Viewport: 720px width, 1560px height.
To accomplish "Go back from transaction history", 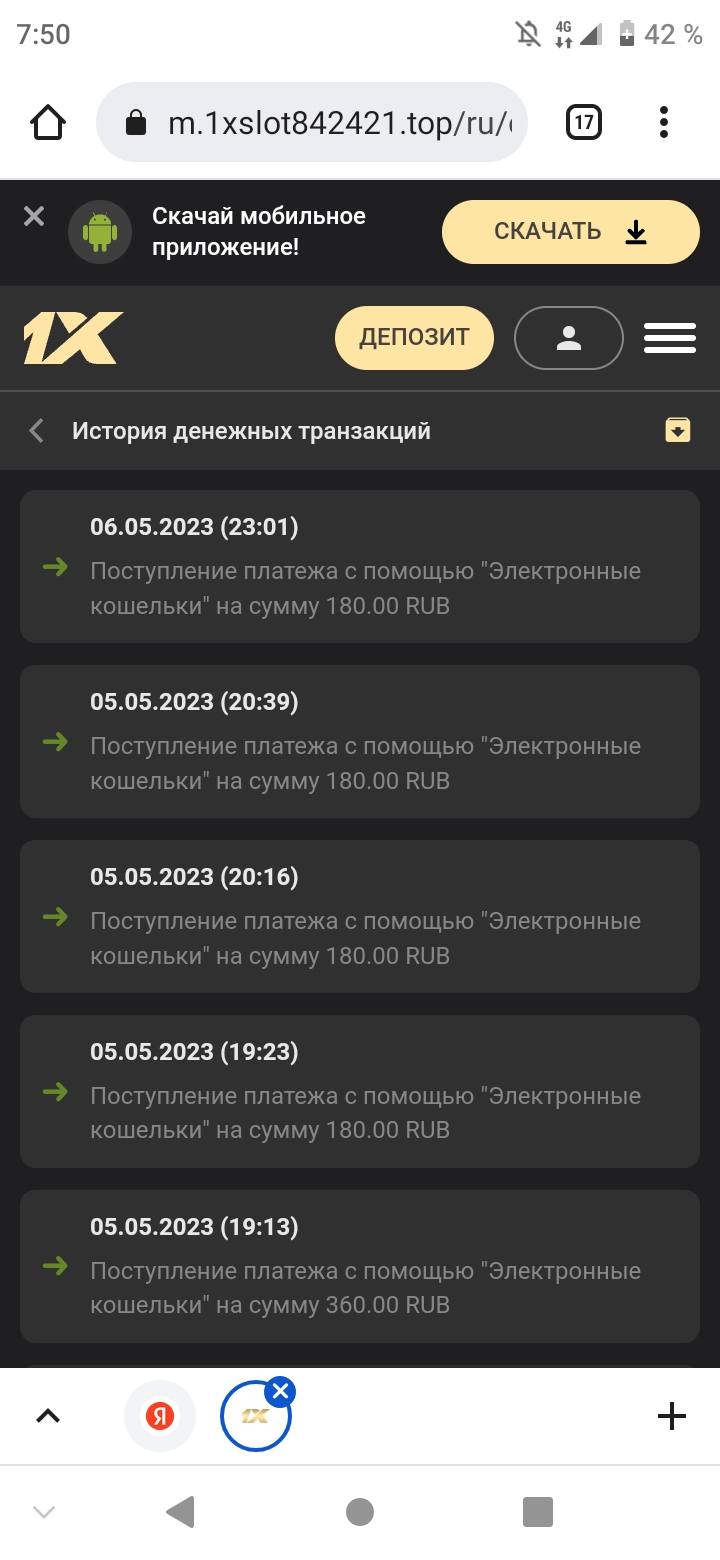I will [x=37, y=431].
